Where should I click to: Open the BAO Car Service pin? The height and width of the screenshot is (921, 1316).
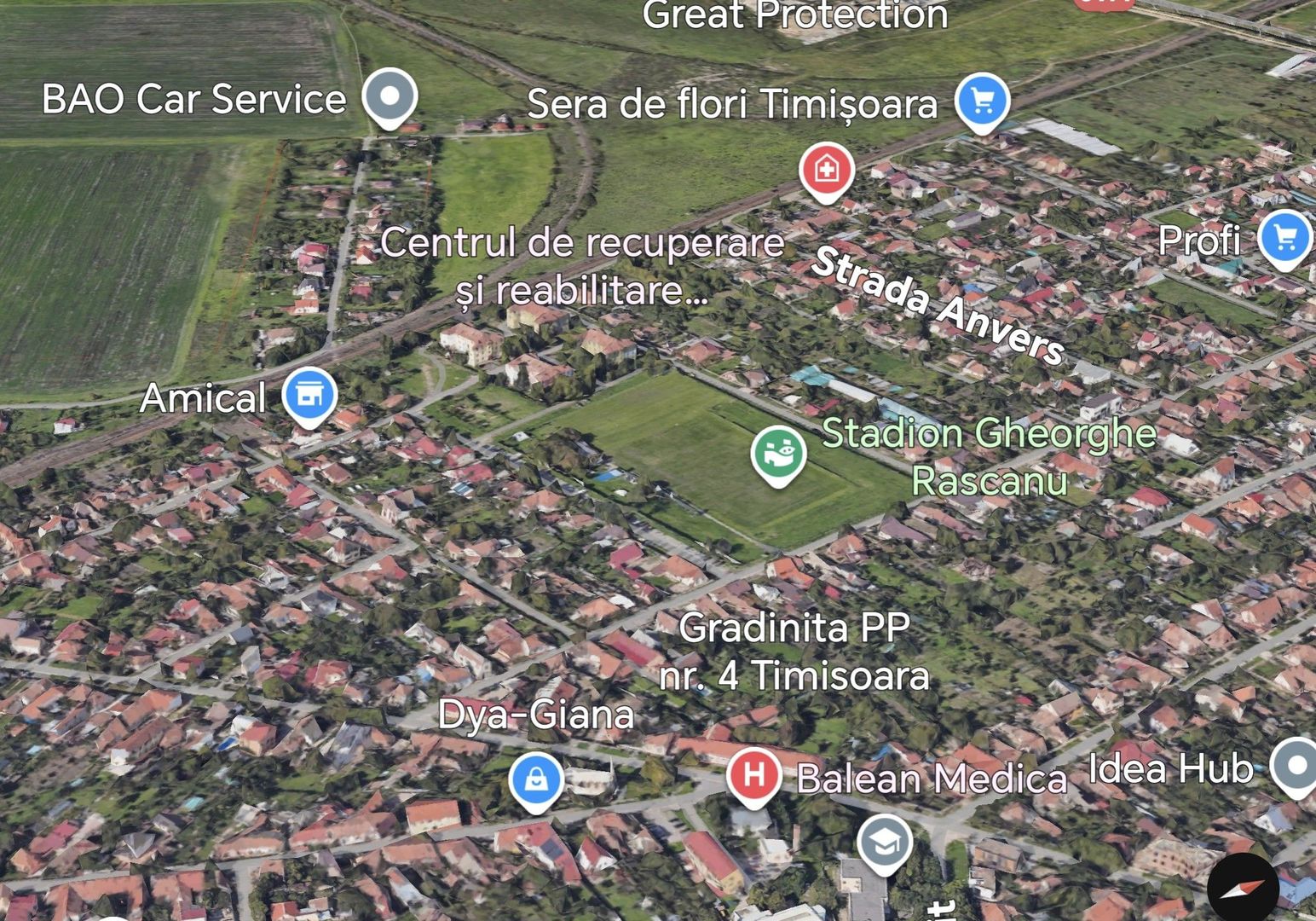[390, 97]
